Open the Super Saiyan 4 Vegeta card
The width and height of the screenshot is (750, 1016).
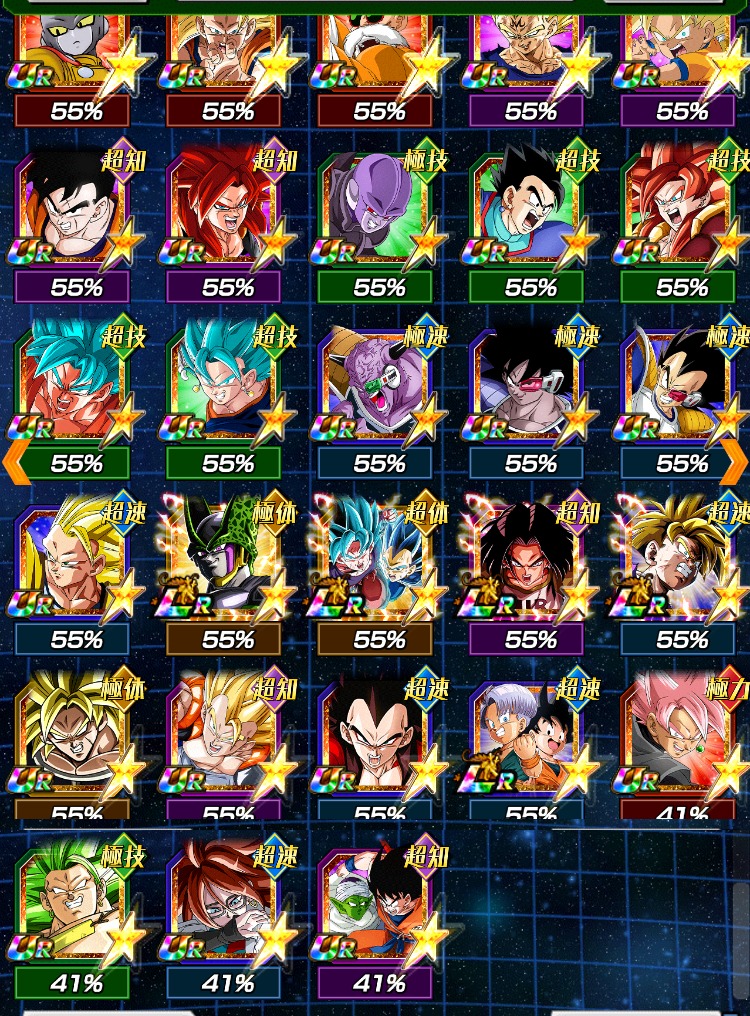click(x=375, y=738)
